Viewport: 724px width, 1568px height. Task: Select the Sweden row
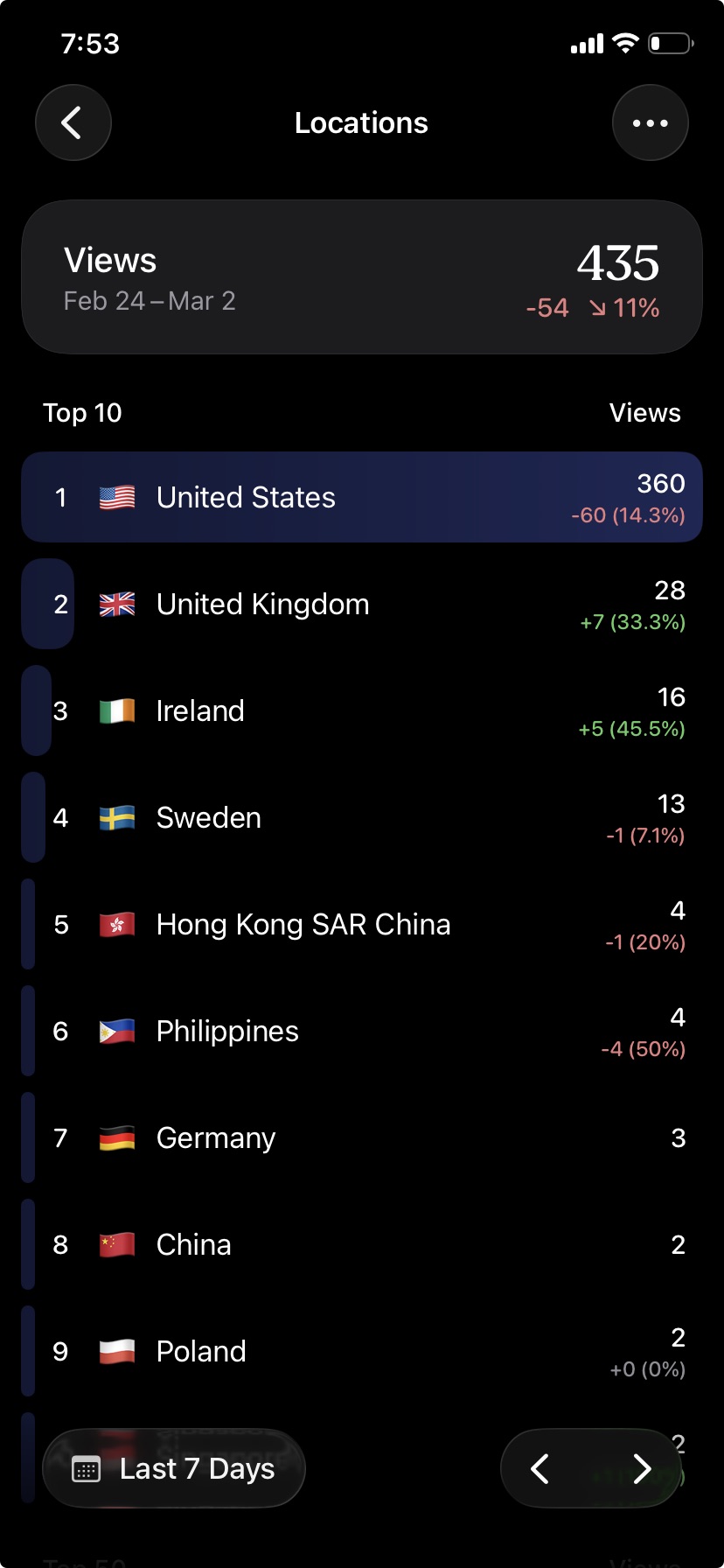point(362,817)
